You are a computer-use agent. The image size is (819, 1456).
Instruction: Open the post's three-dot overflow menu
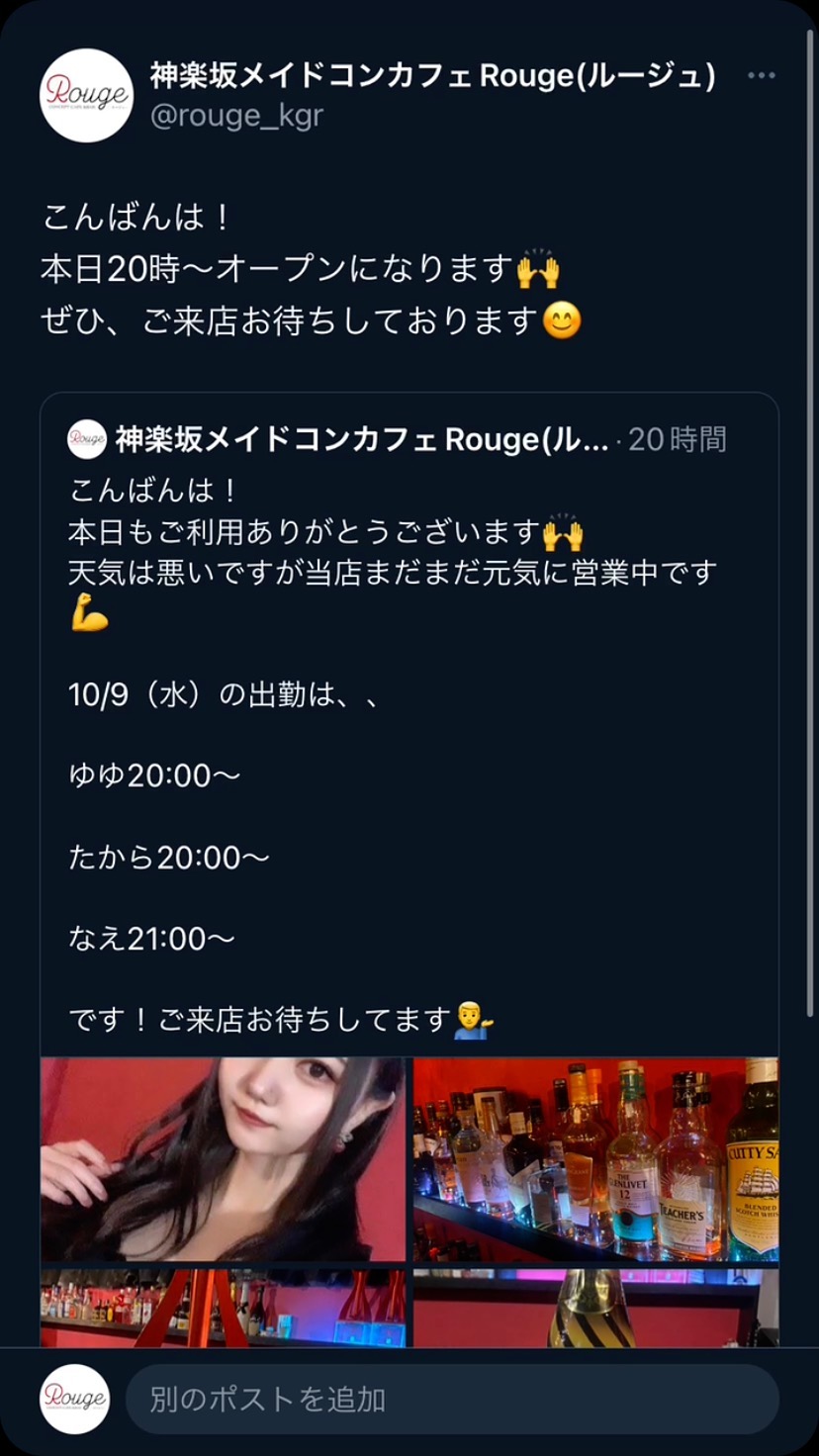(761, 76)
